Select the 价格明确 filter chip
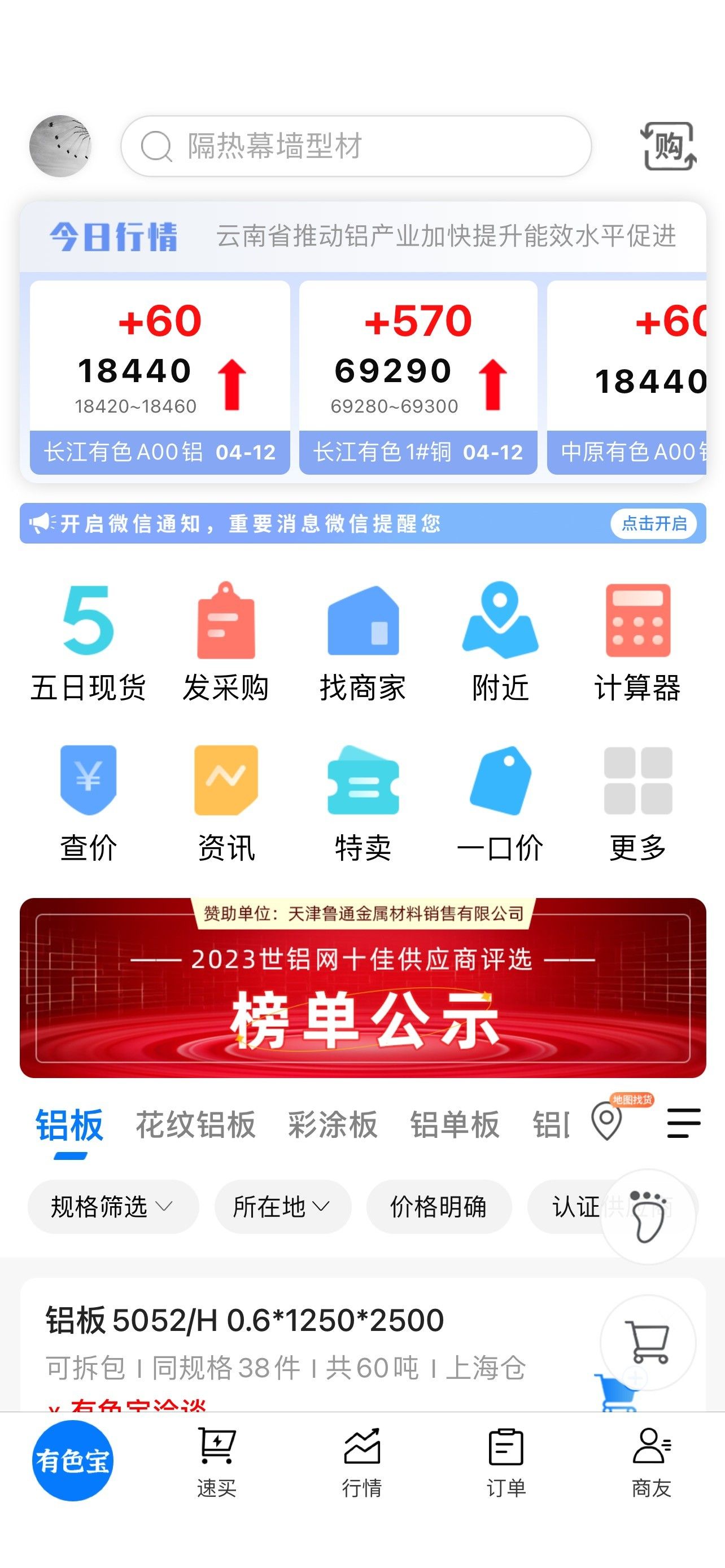The width and height of the screenshot is (725, 1568). click(x=438, y=1206)
